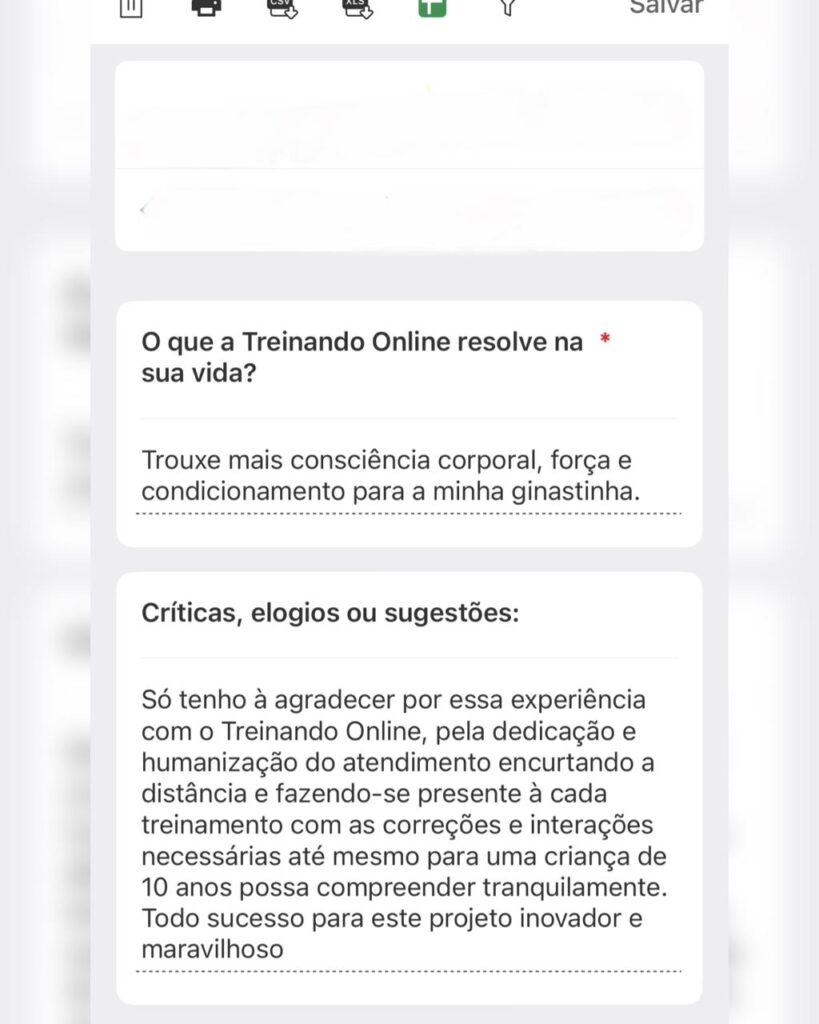Viewport: 819px width, 1024px height.
Task: Print the form response
Action: pos(206,7)
